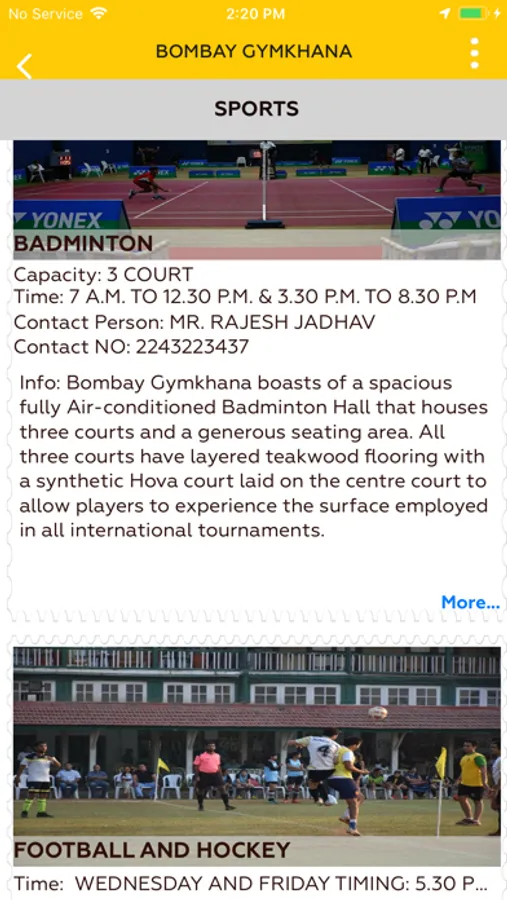Tap More... to read full badminton info

pos(470,602)
